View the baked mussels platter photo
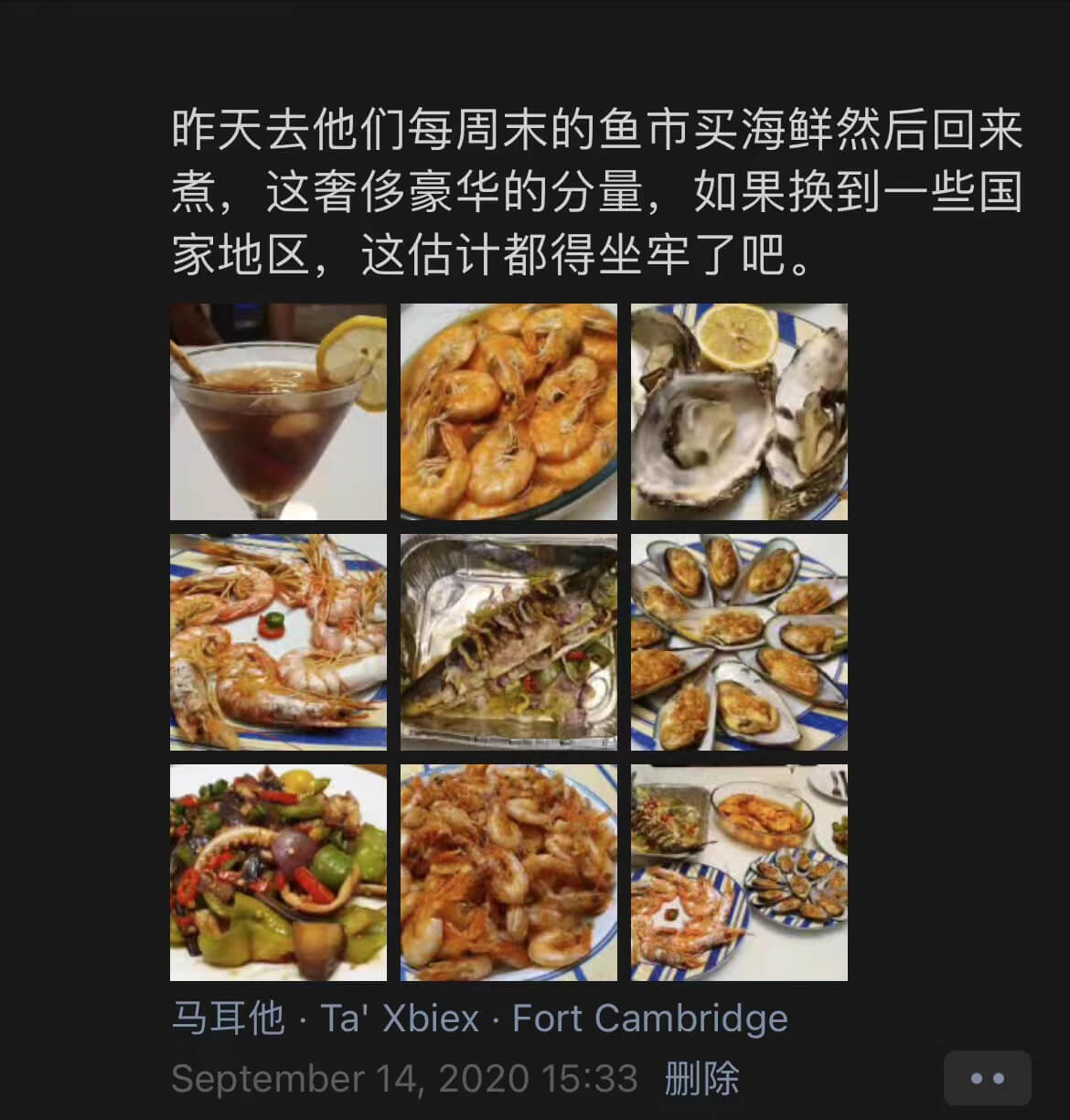The width and height of the screenshot is (1070, 1120). click(x=739, y=642)
